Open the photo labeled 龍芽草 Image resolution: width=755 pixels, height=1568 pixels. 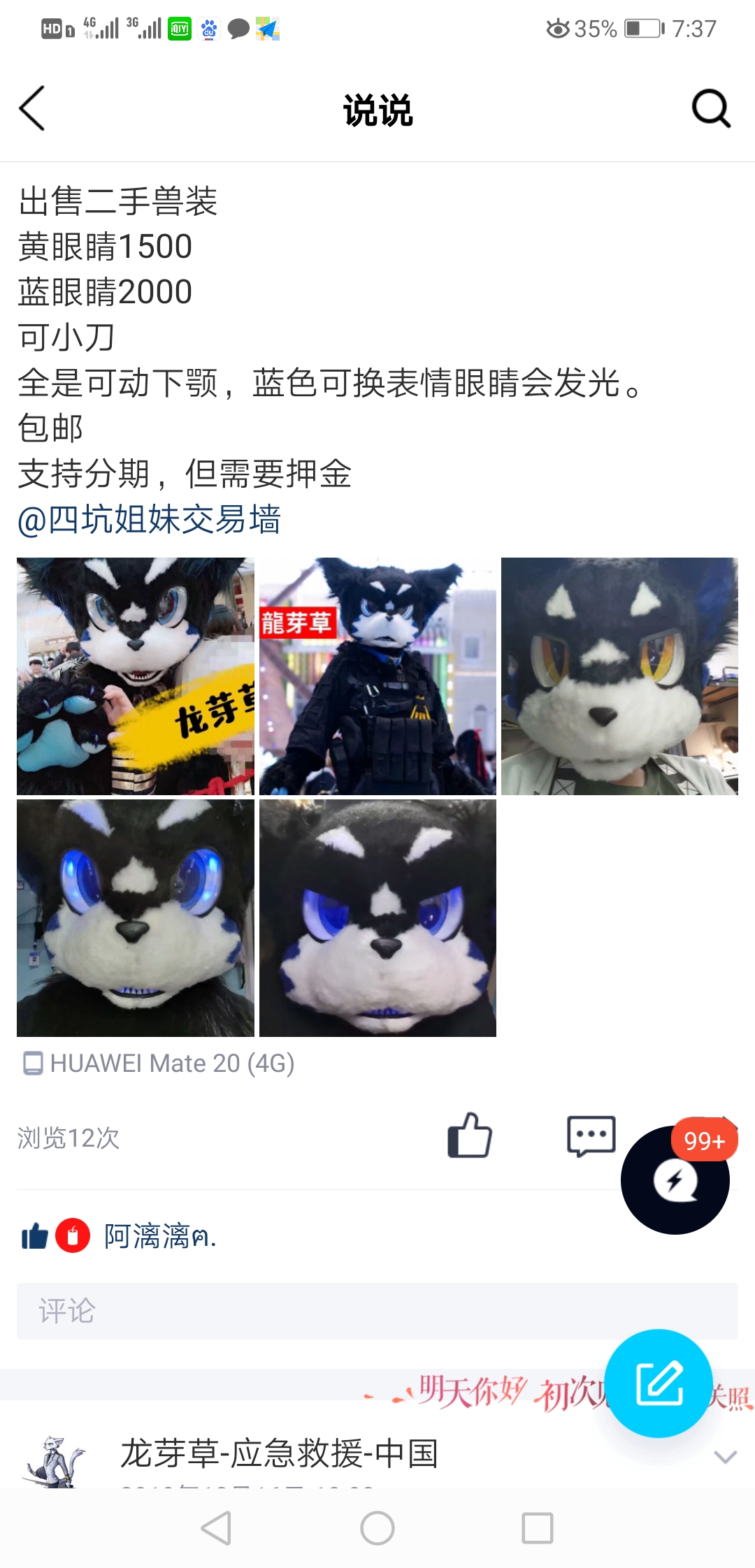[377, 676]
